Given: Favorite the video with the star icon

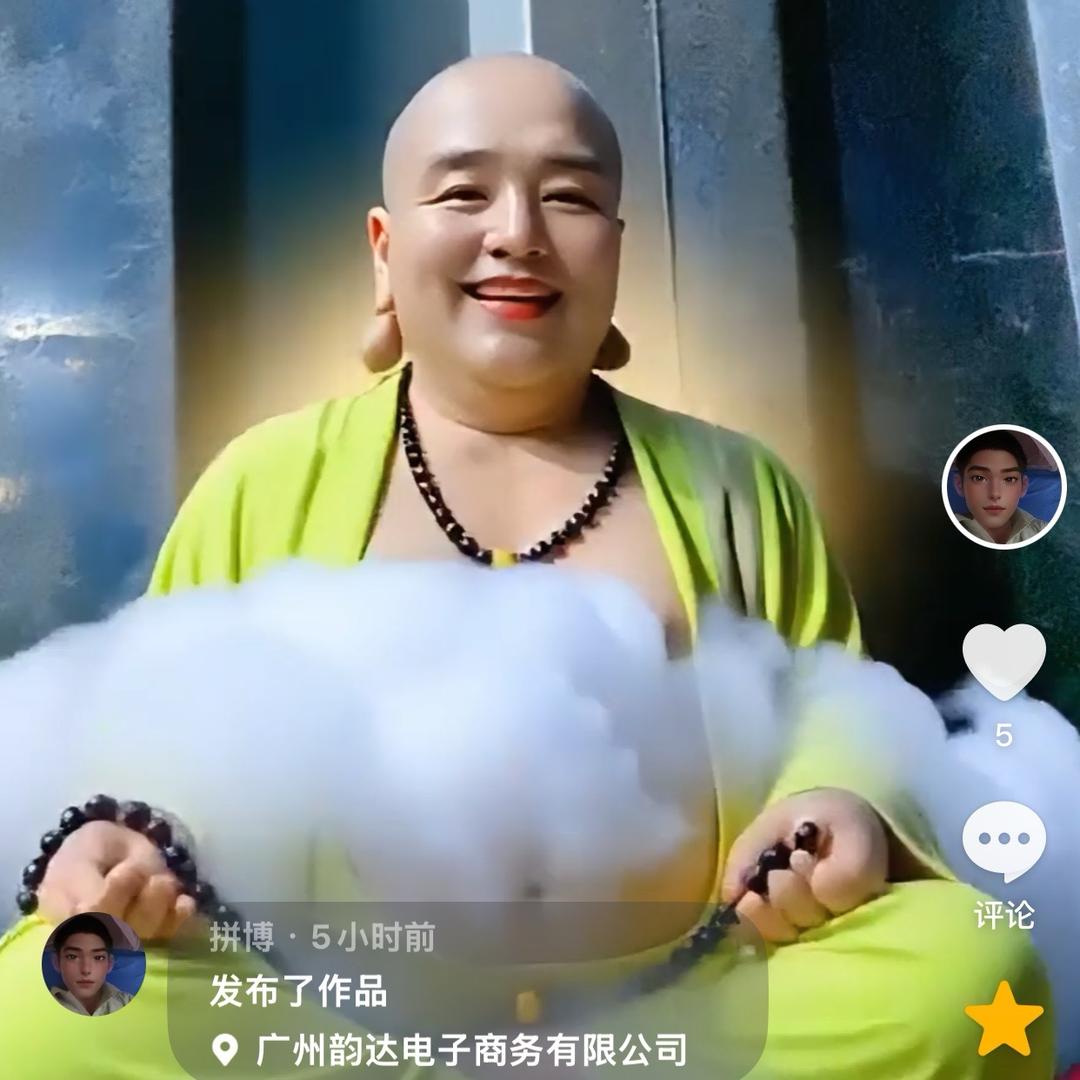Looking at the screenshot, I should pos(1003,1018).
